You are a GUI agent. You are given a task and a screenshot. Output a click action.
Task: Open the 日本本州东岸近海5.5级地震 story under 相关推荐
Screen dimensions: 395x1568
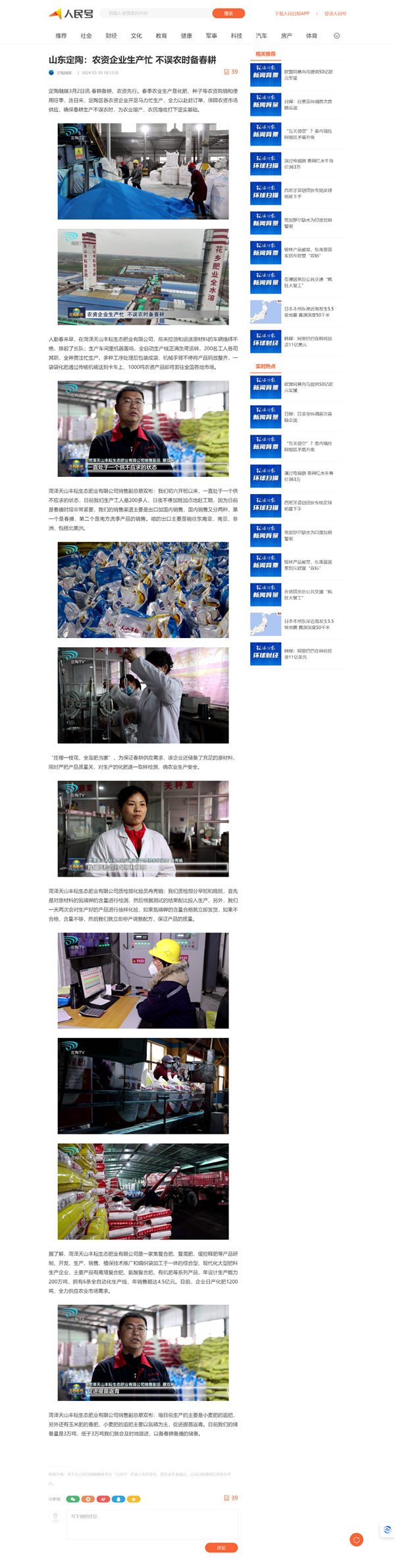308,312
